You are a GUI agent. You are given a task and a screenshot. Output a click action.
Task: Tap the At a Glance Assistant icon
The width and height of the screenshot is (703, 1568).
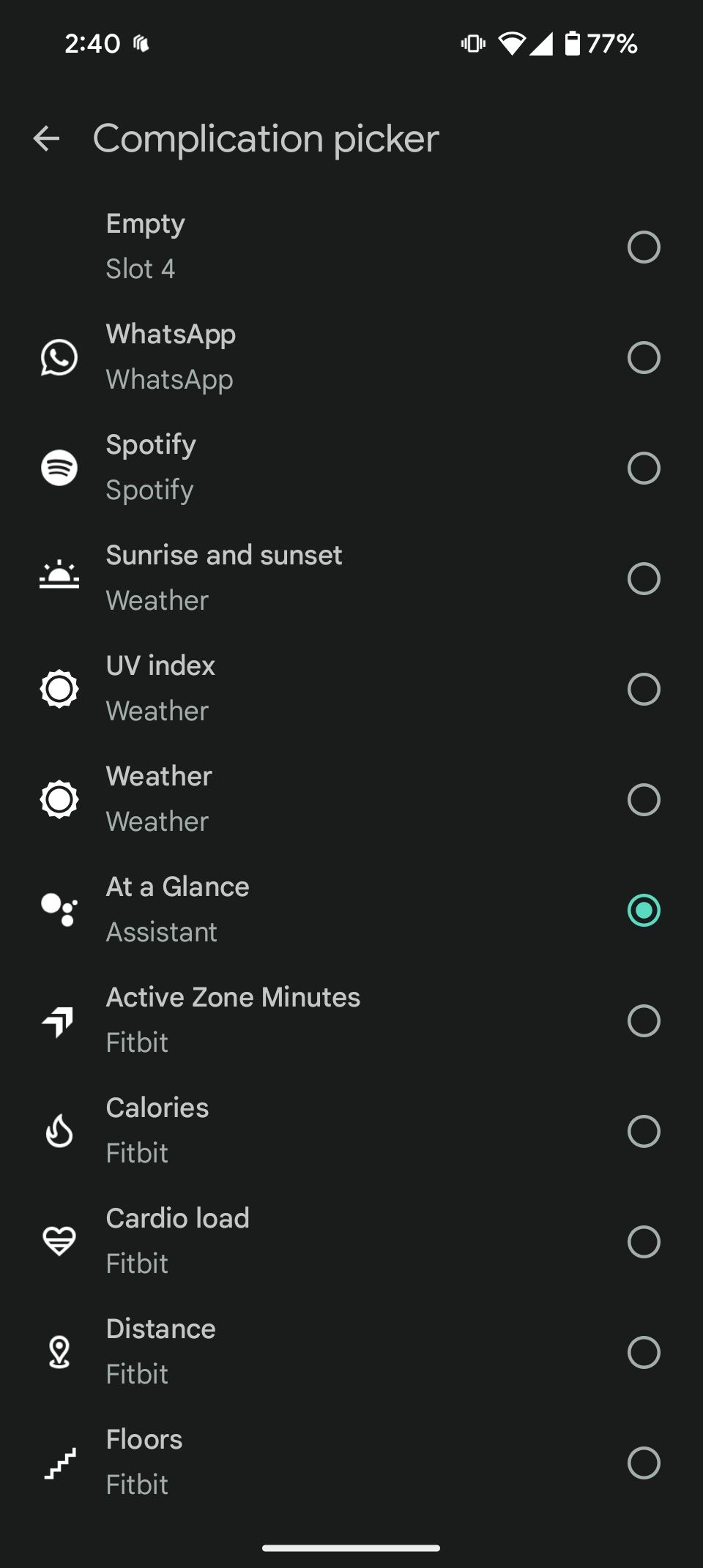pyautogui.click(x=59, y=910)
